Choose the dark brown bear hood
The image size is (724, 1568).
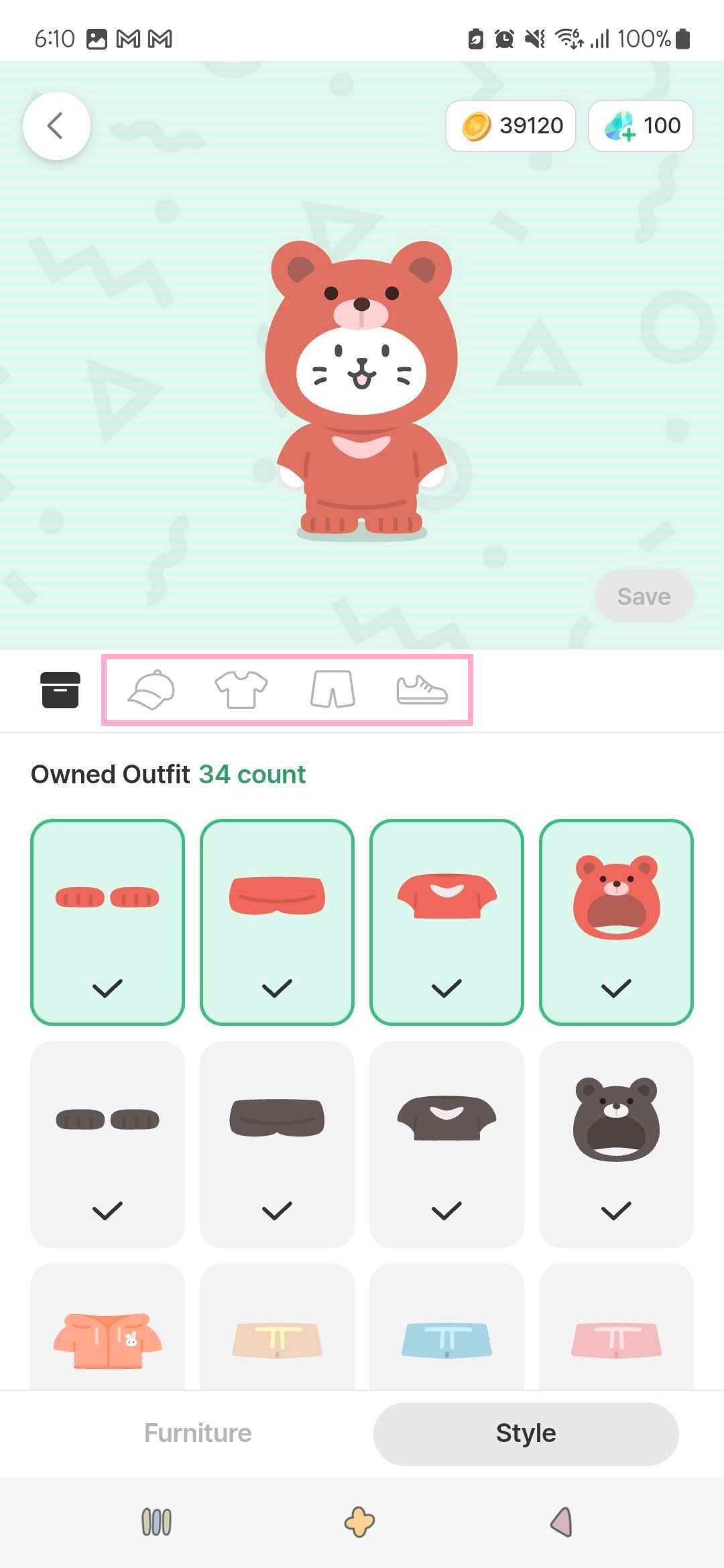pos(616,1144)
